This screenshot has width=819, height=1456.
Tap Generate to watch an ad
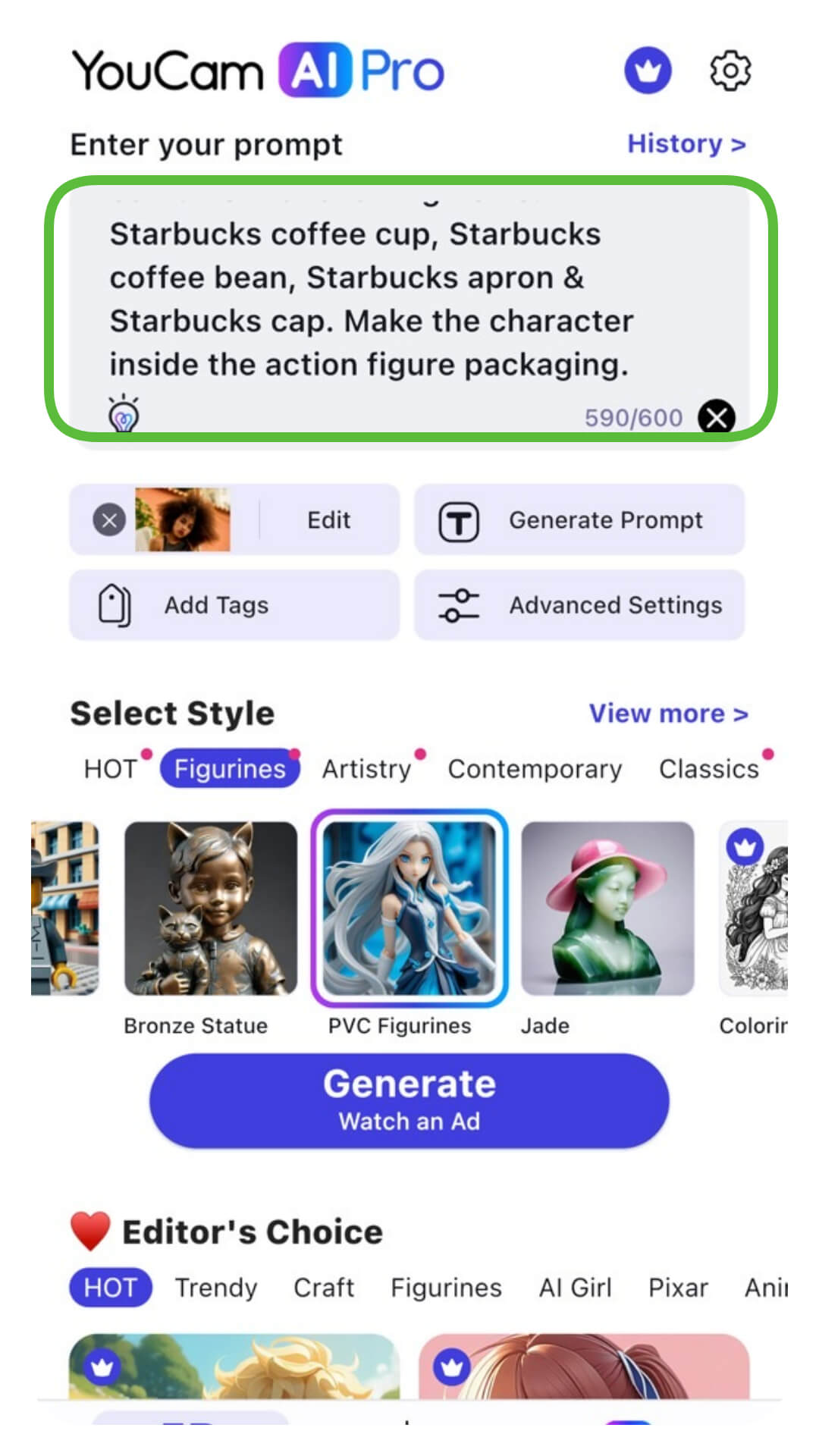pos(409,1100)
